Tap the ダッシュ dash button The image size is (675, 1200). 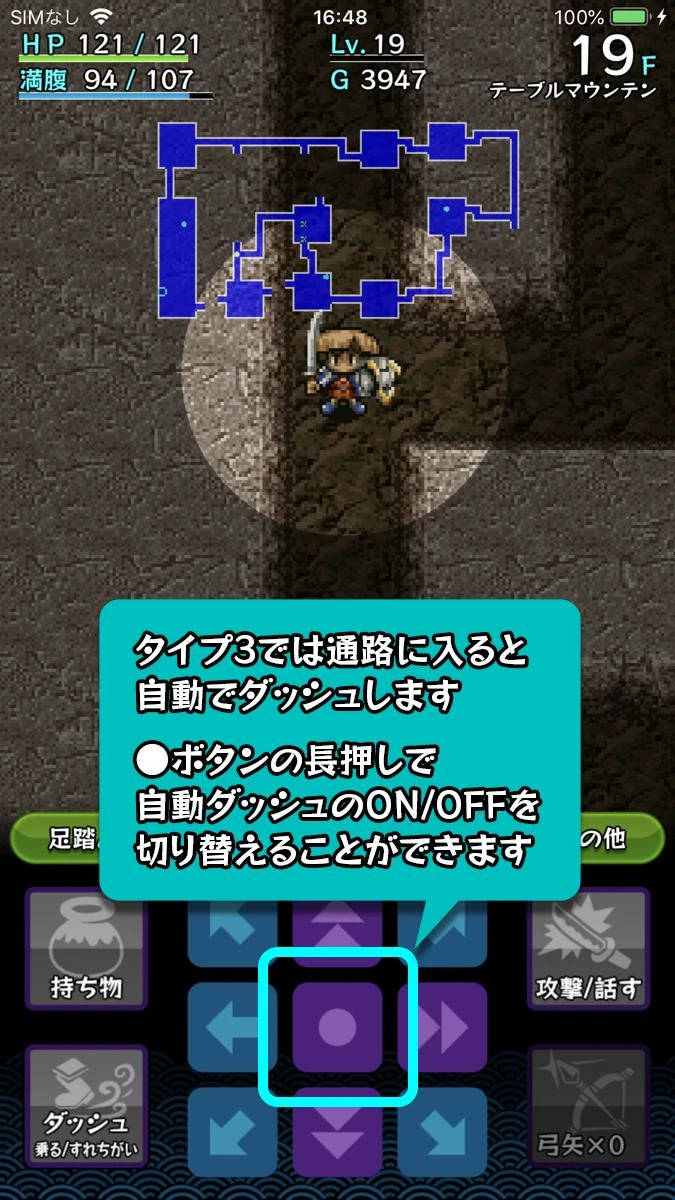(86, 1106)
